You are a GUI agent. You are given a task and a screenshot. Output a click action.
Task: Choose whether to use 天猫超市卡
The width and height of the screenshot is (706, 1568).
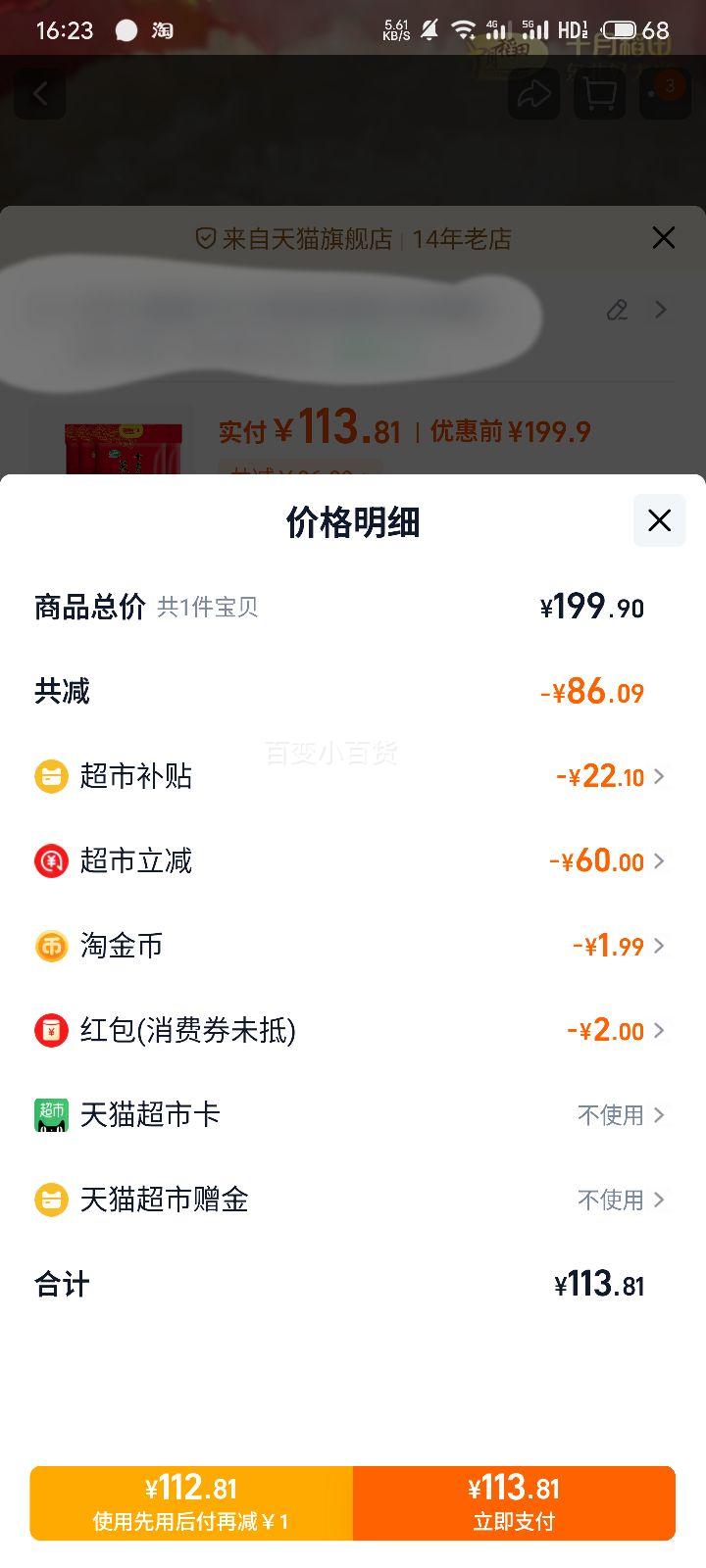620,1115
